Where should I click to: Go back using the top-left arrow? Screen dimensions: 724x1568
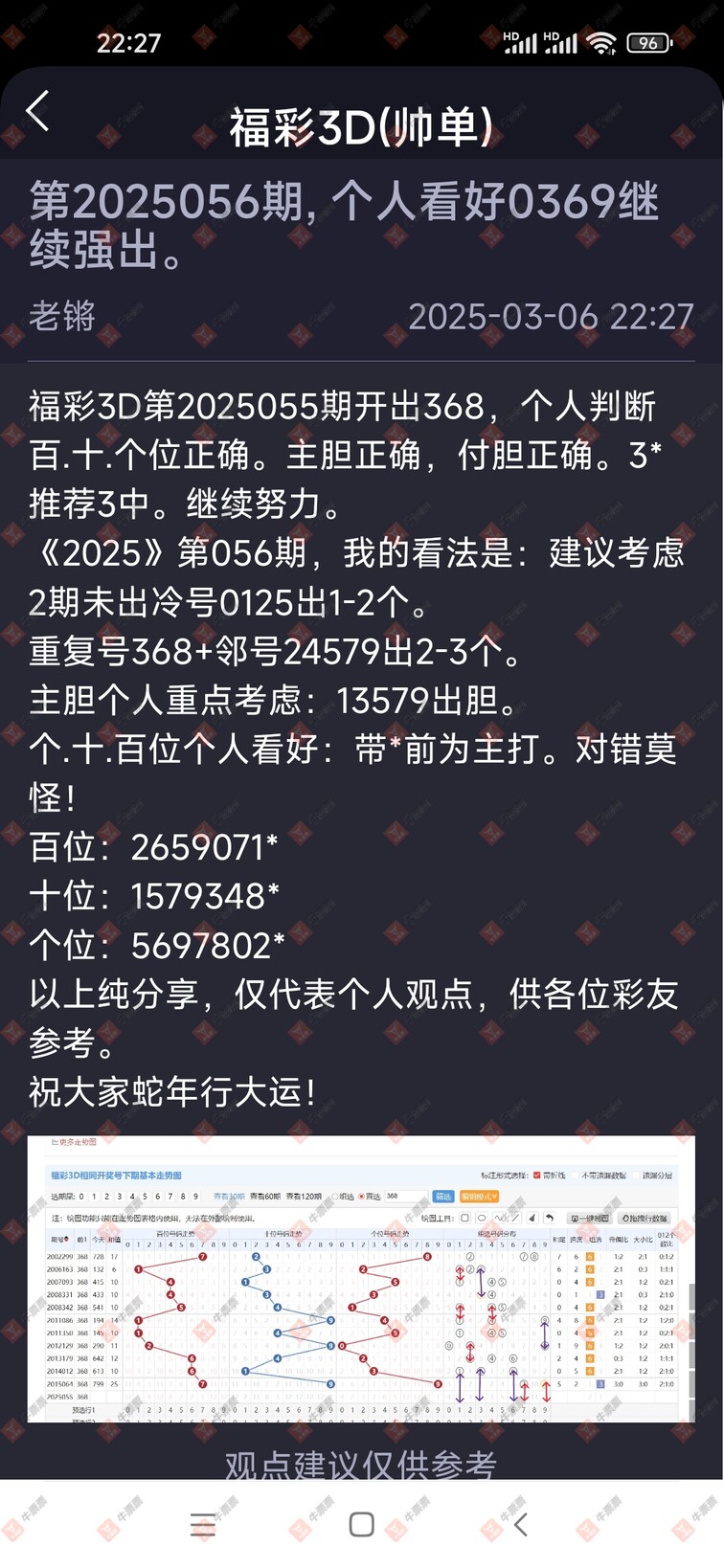tap(38, 112)
